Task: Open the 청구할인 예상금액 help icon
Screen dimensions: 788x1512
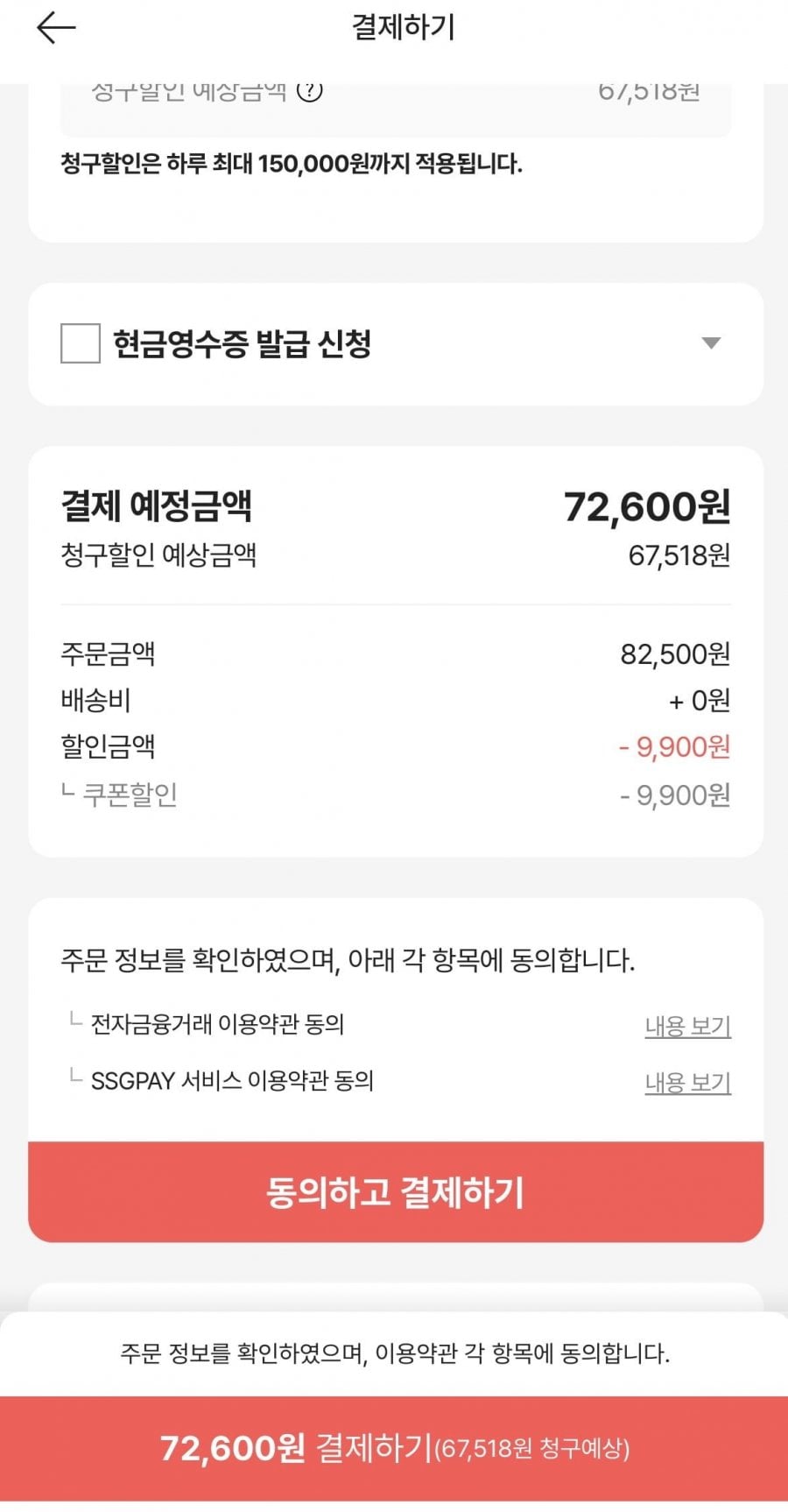Action: [309, 91]
